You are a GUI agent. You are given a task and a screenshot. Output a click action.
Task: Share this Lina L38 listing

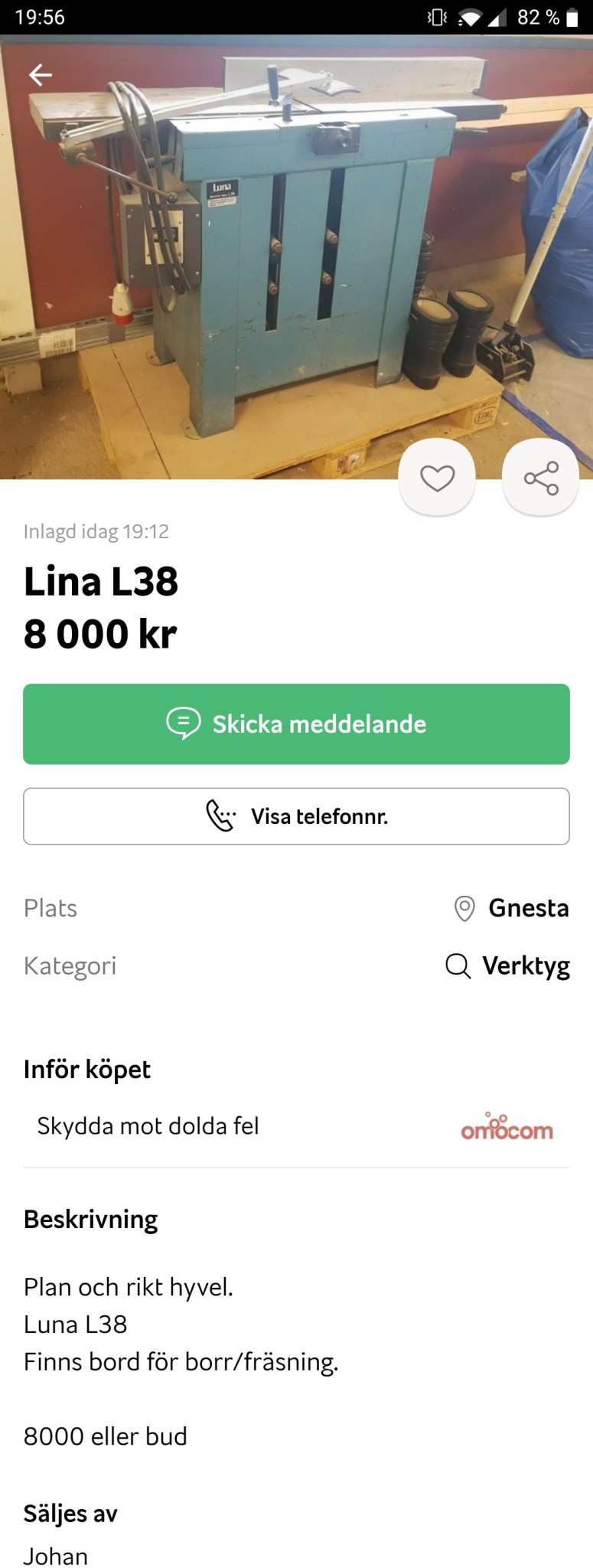541,478
